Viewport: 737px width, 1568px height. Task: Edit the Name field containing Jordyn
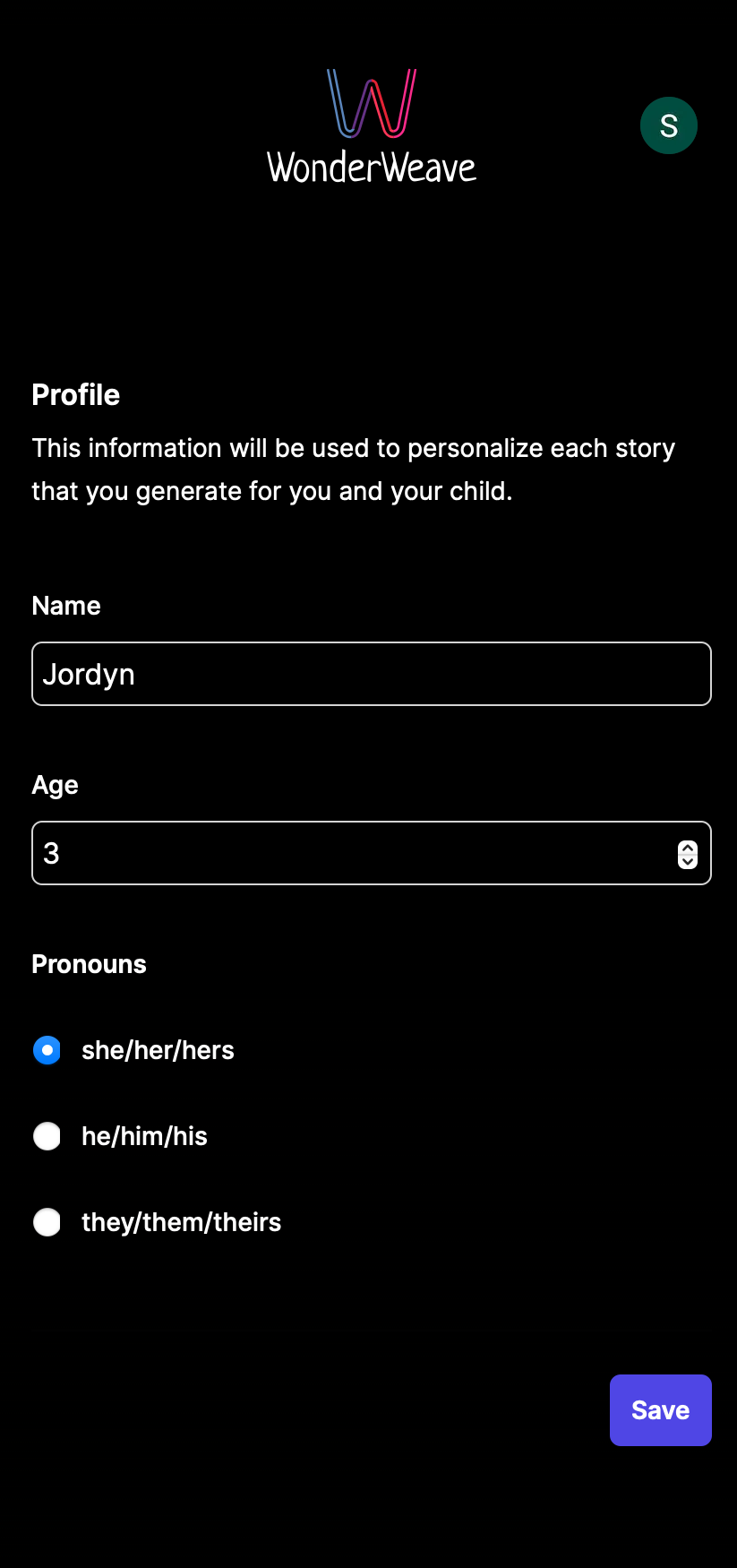(371, 674)
